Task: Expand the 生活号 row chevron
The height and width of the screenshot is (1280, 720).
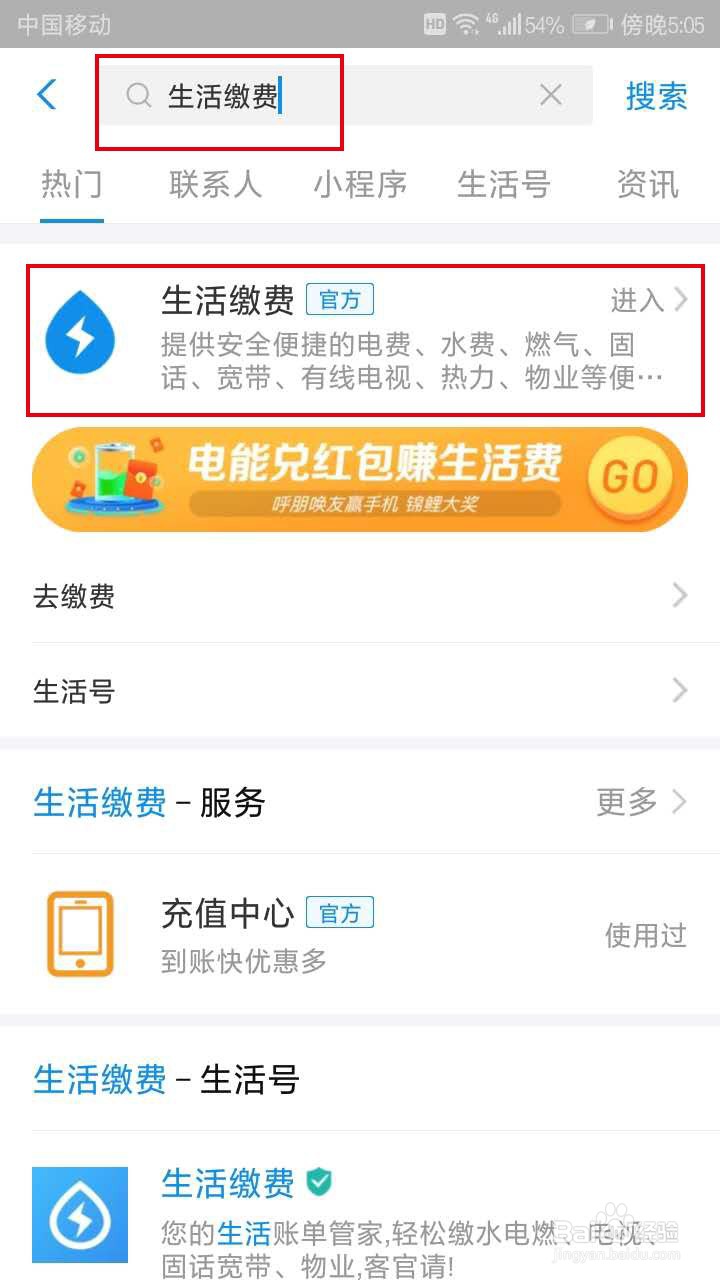Action: [680, 690]
